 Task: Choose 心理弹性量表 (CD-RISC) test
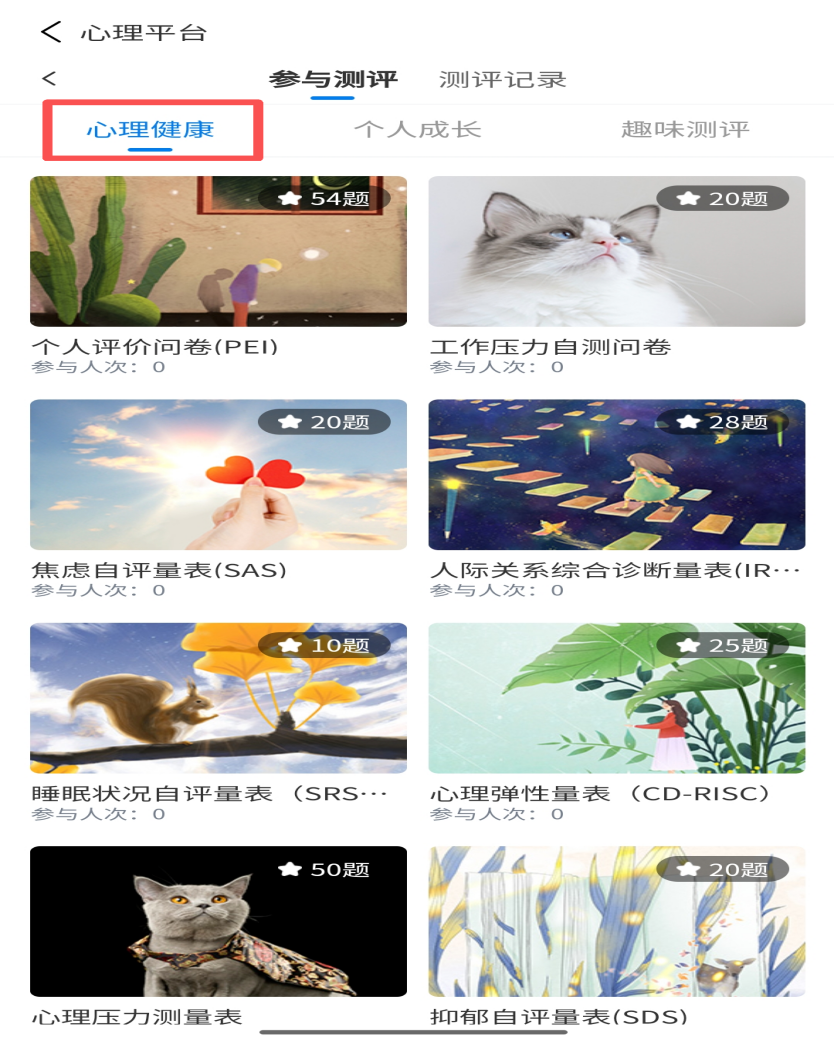pos(616,699)
